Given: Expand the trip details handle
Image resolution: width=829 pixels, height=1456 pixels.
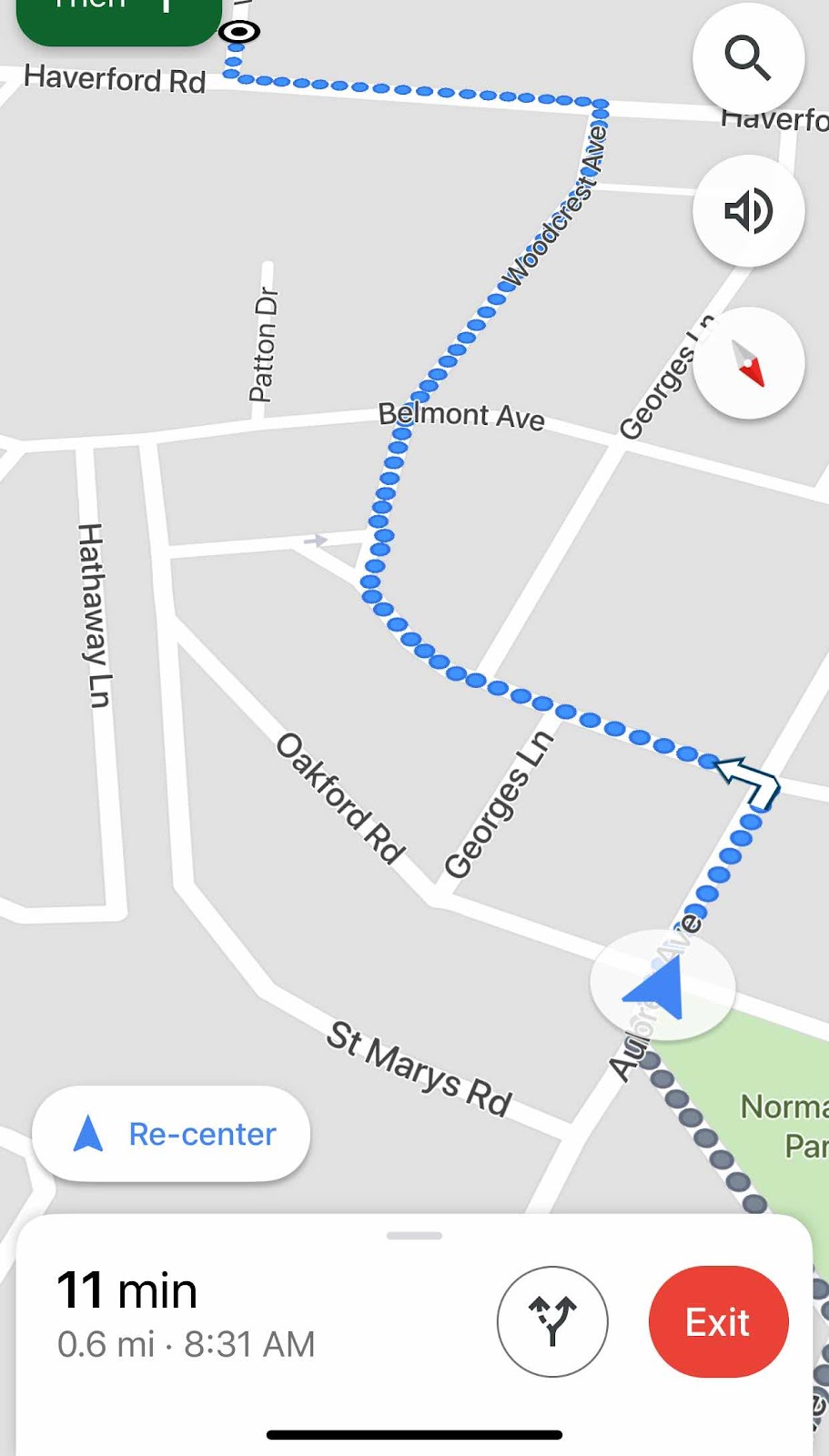Looking at the screenshot, I should tap(414, 1236).
